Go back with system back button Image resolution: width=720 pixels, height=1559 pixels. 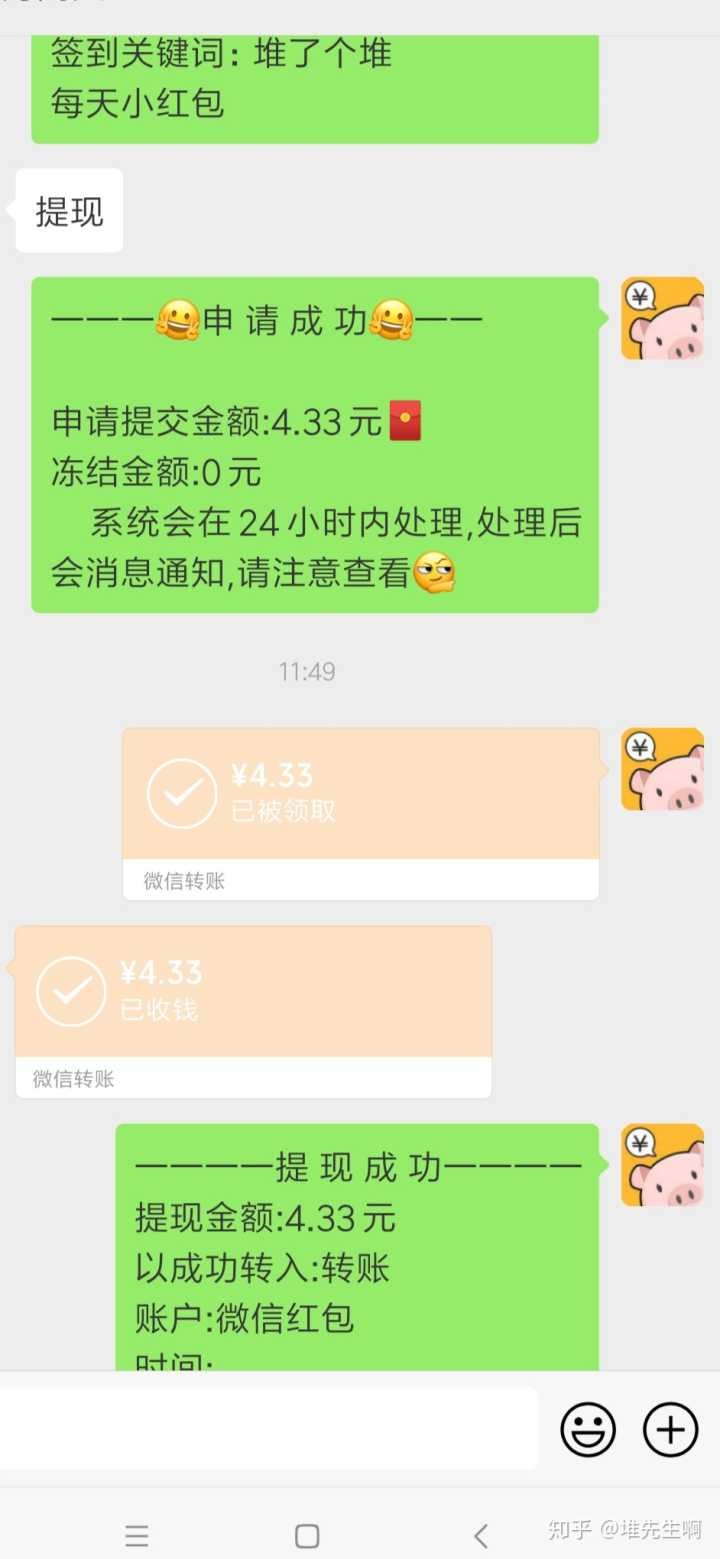[481, 1535]
